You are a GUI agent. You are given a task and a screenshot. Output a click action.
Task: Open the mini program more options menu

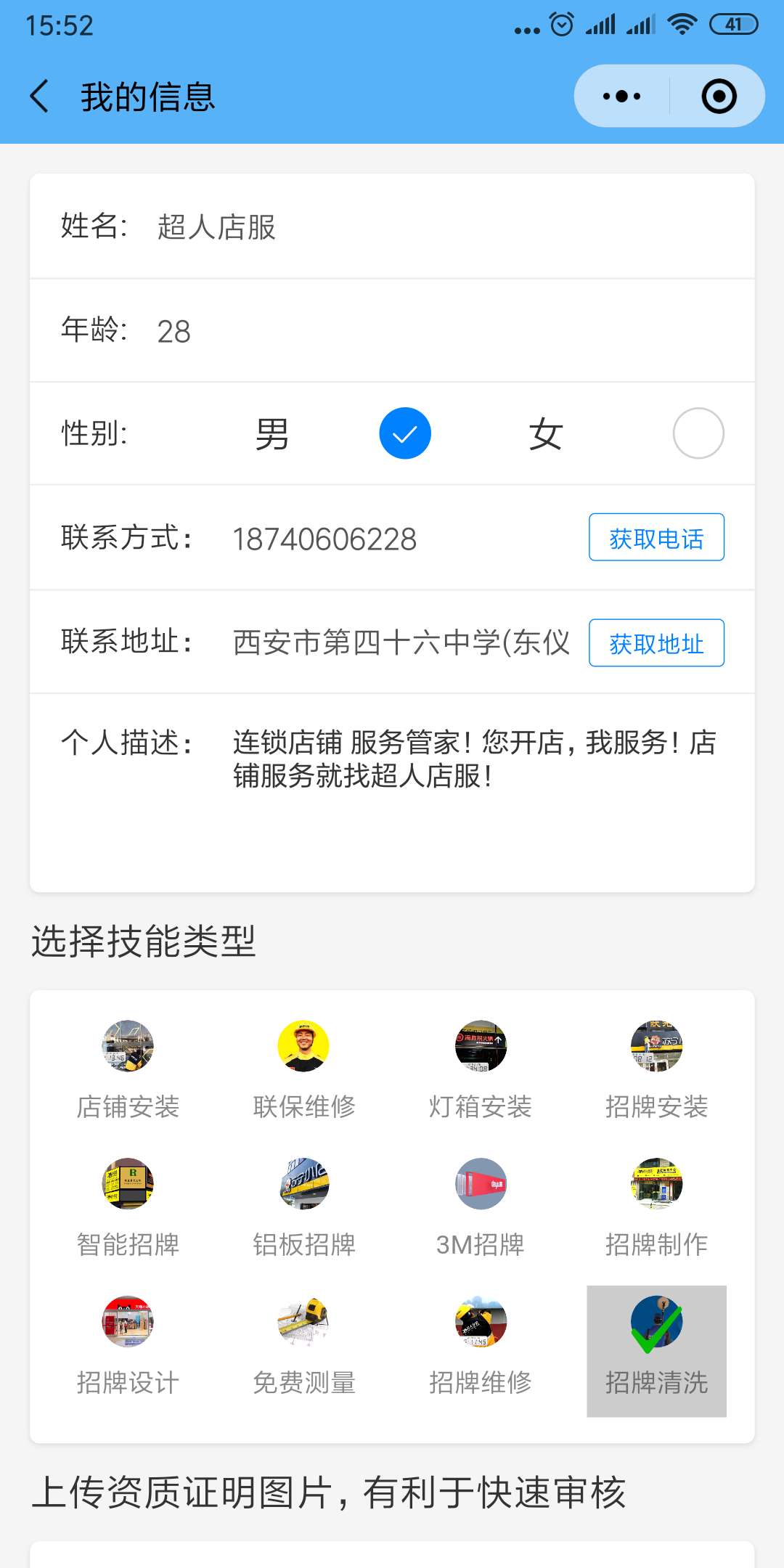(x=622, y=97)
